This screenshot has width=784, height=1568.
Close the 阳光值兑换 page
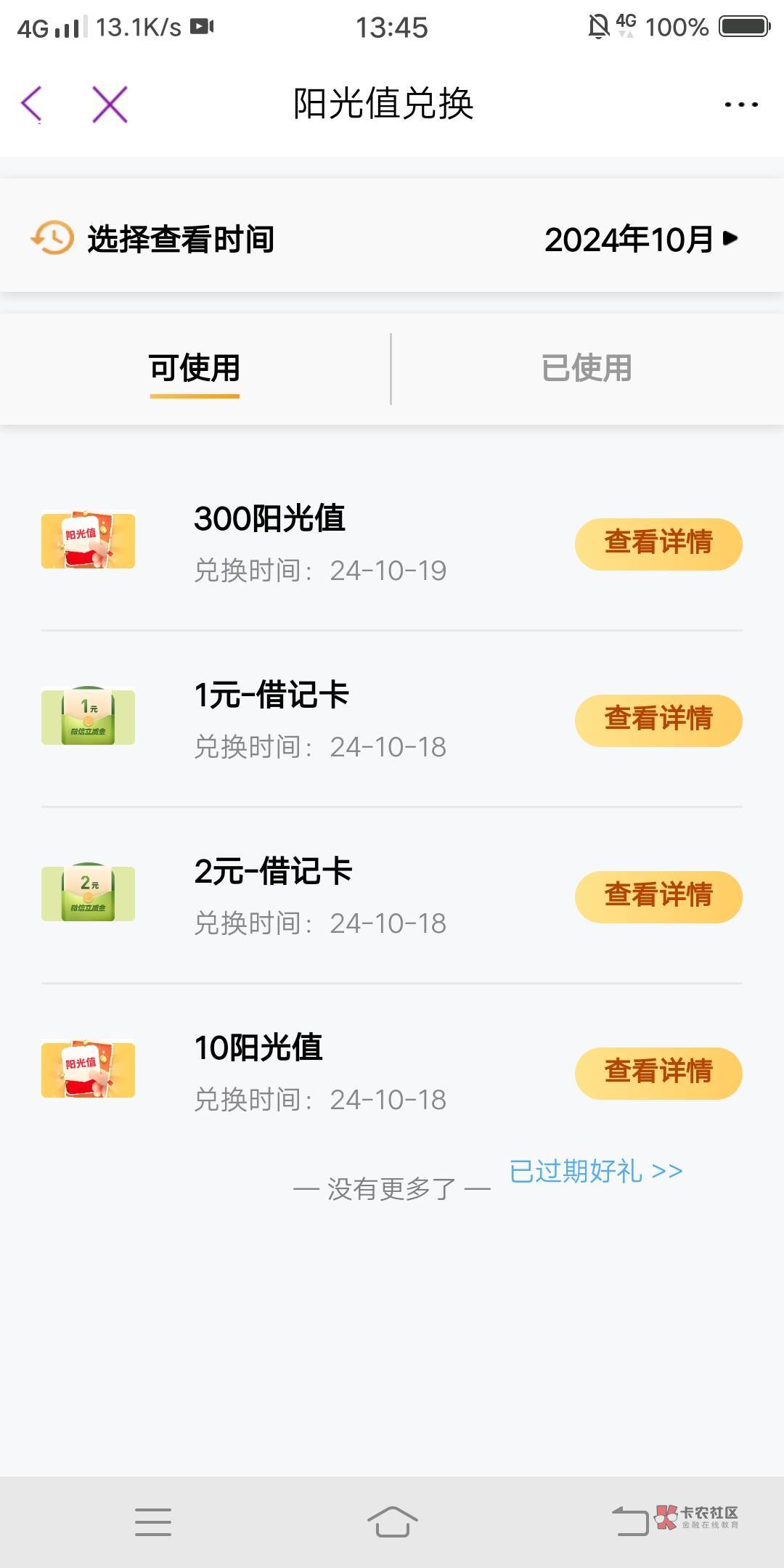point(110,104)
